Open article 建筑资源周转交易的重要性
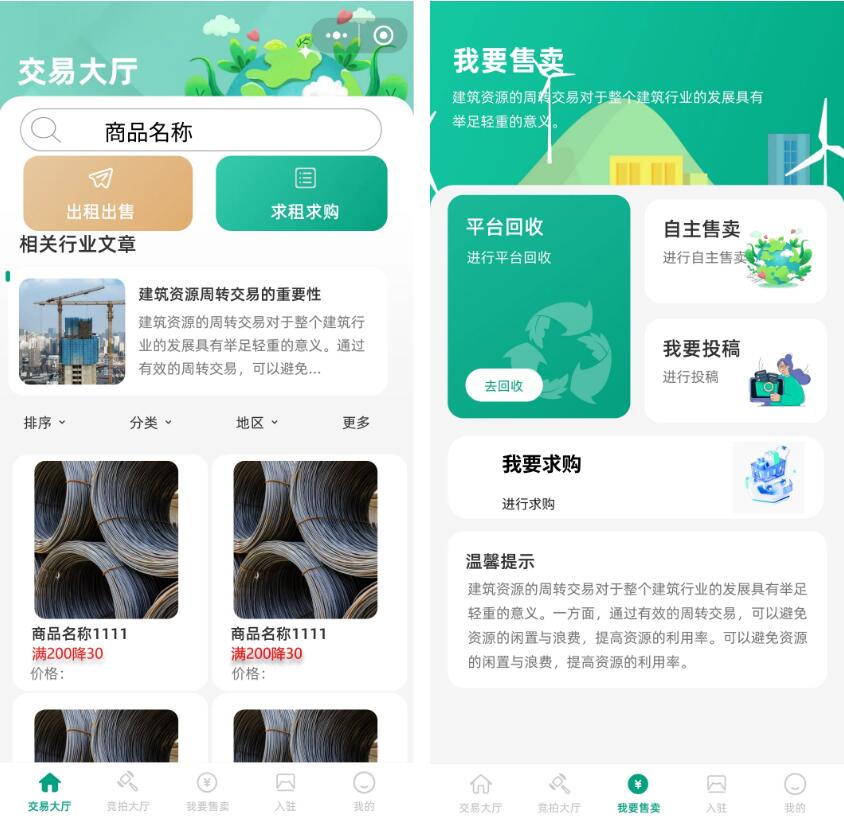 point(198,331)
